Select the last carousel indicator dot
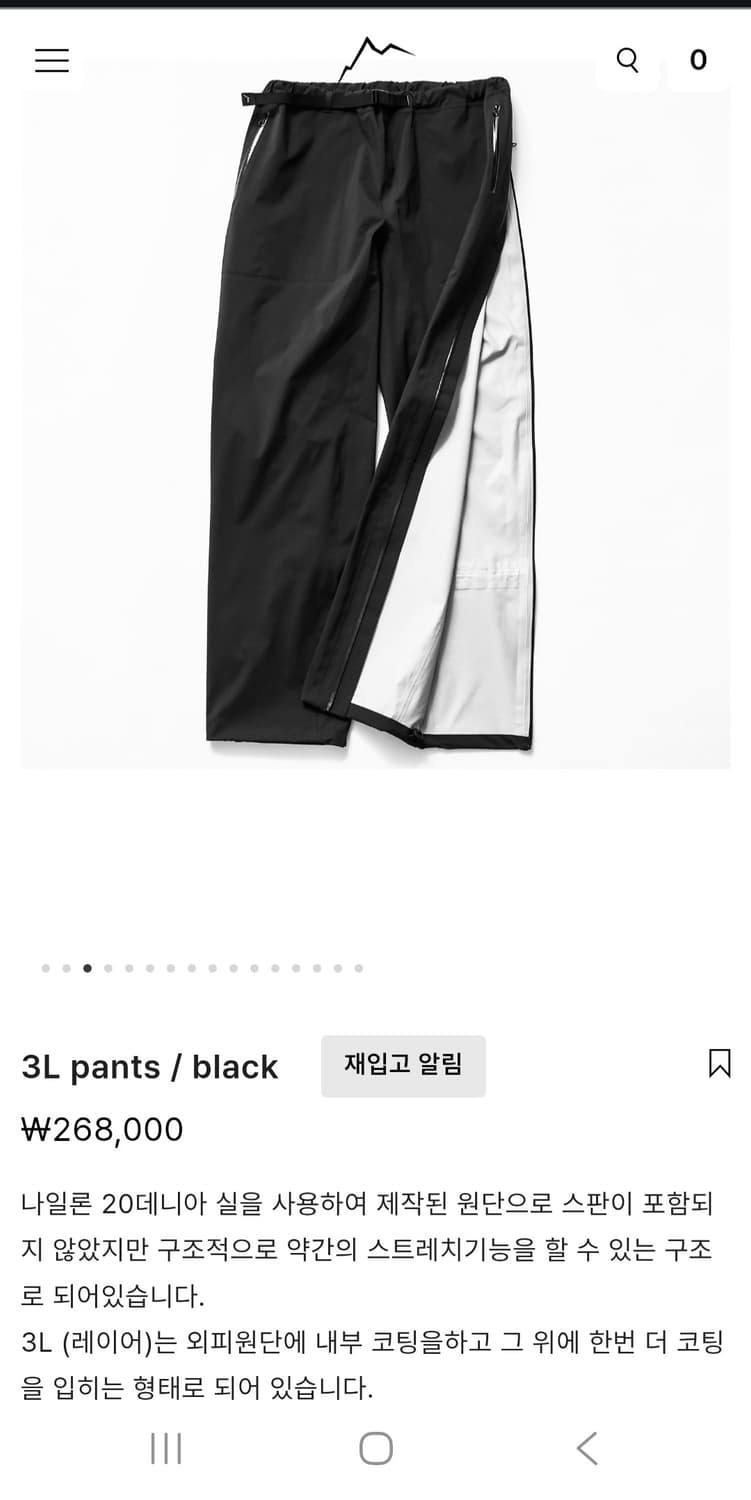Viewport: 751px width, 1500px height. click(x=359, y=968)
